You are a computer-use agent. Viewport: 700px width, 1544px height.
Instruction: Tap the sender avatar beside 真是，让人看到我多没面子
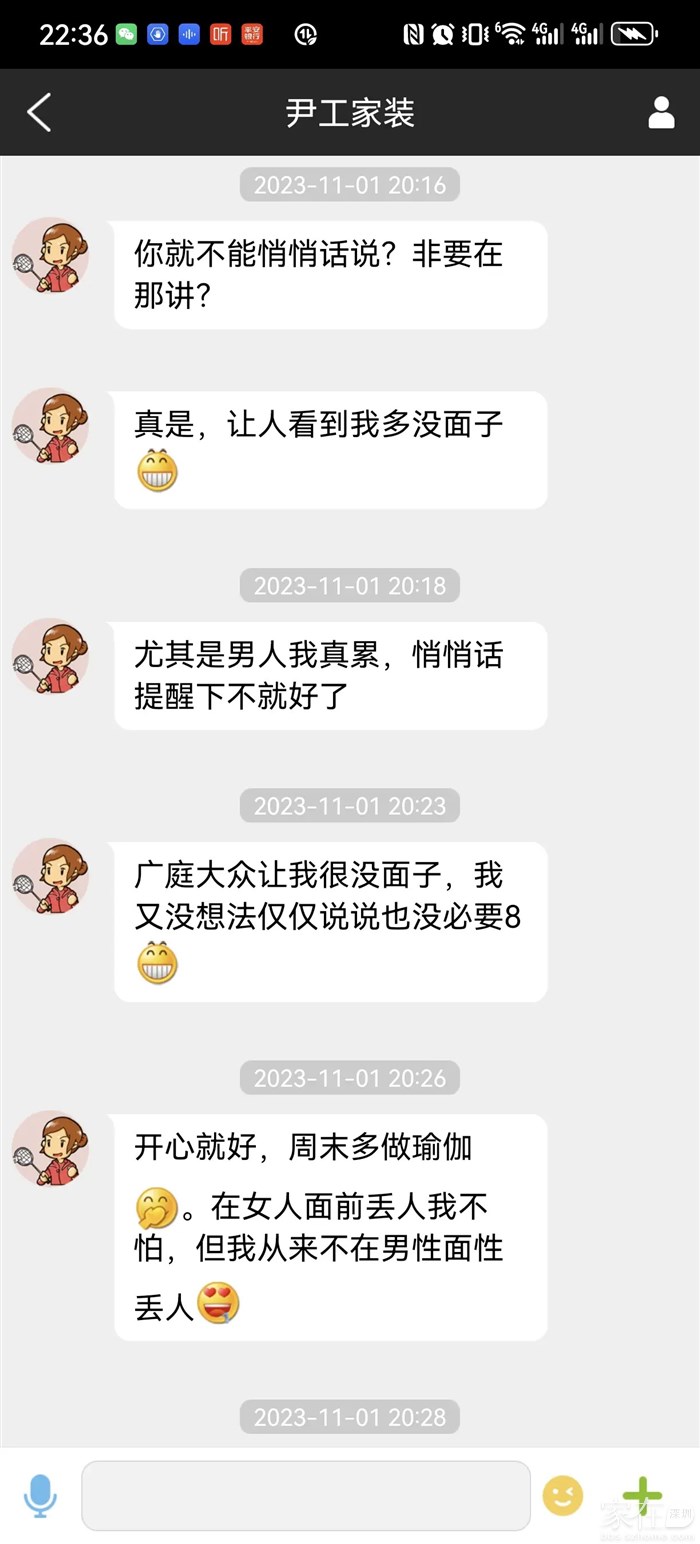[50, 426]
